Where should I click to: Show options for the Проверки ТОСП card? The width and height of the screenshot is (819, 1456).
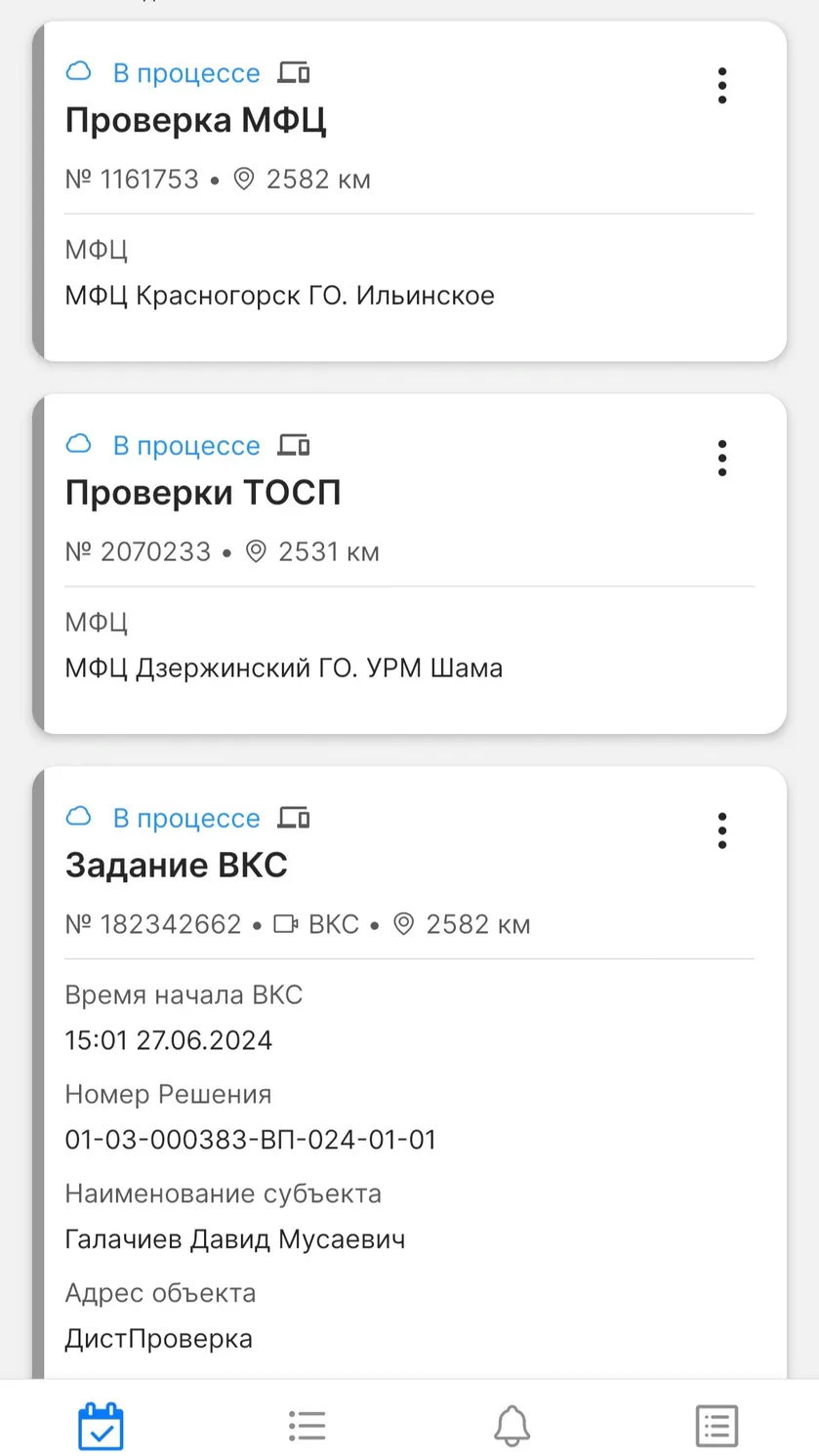(721, 459)
